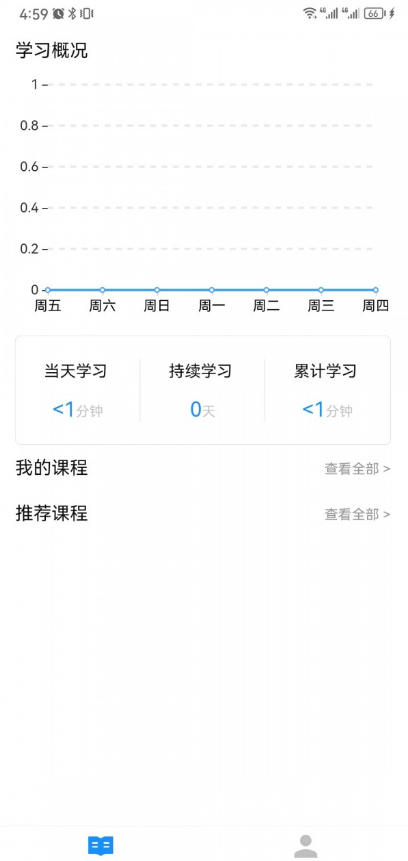The width and height of the screenshot is (408, 861).
Task: Switch to the profile tab
Action: pyautogui.click(x=305, y=846)
